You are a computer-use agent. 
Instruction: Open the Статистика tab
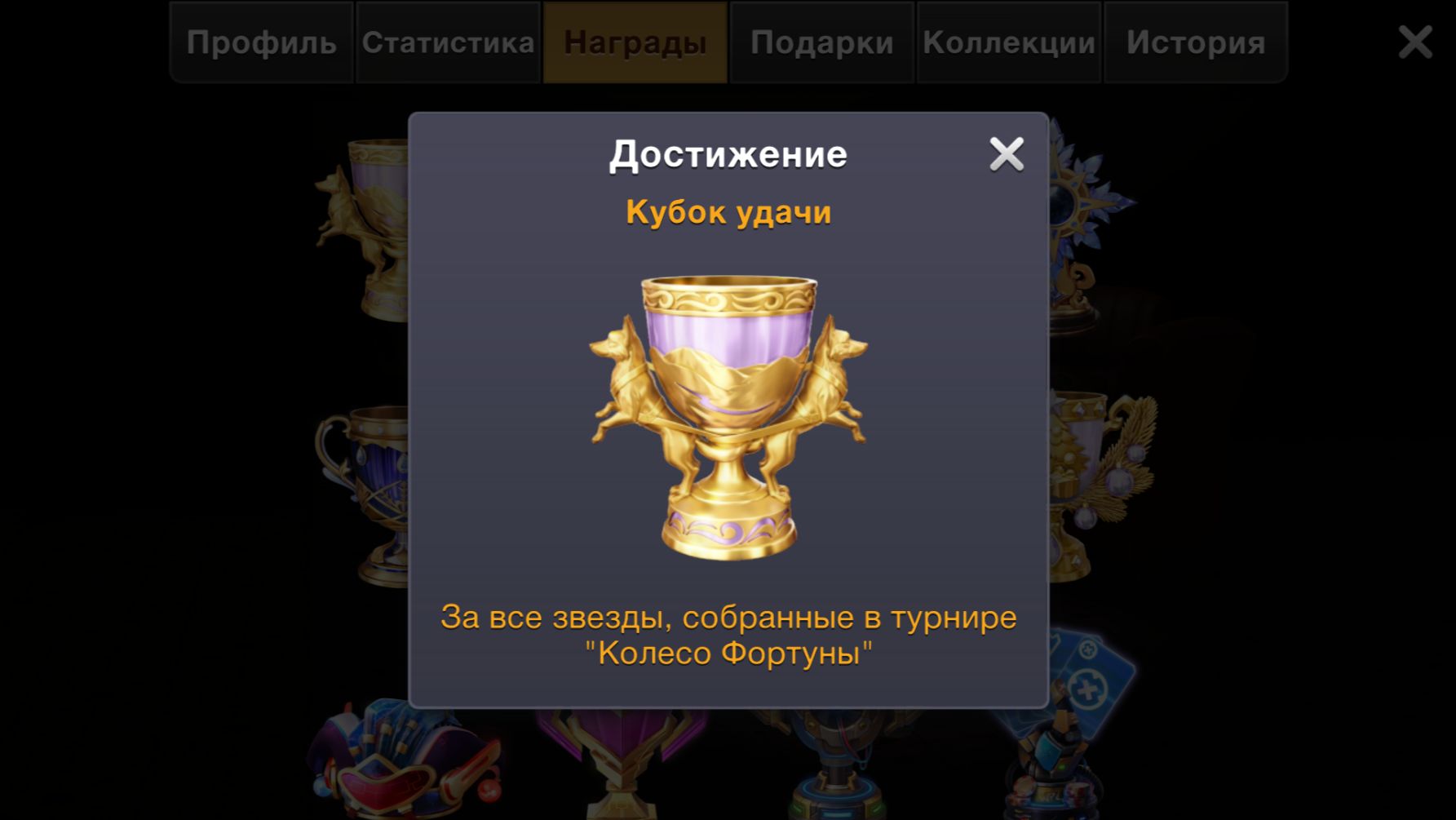coord(448,42)
